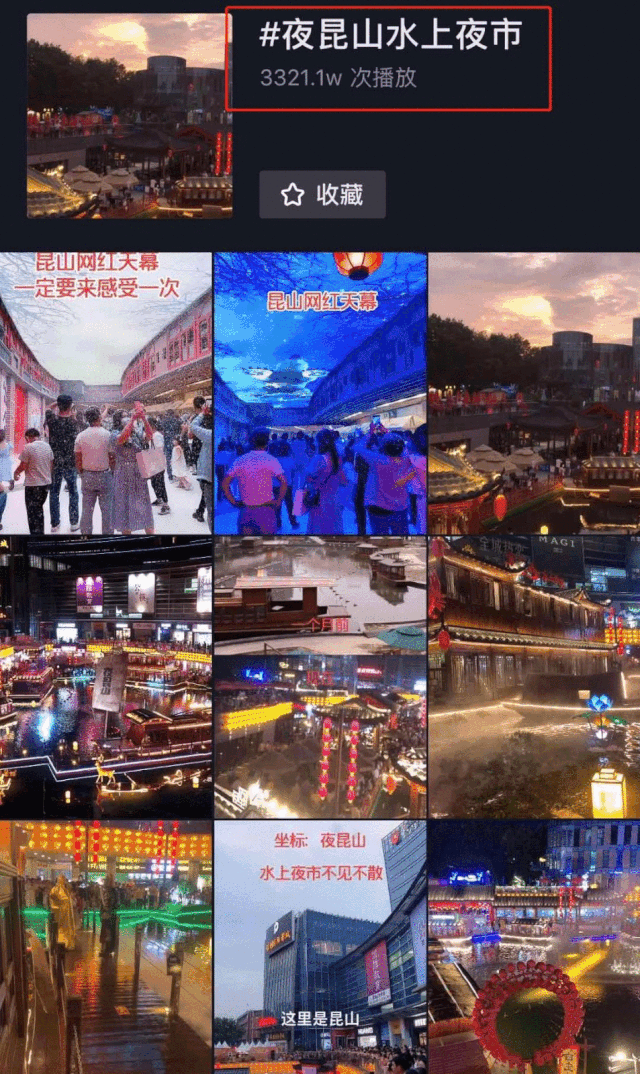
Task: Open the 坐标：夜昆山 水上夜市不见不散 video
Action: point(320,947)
